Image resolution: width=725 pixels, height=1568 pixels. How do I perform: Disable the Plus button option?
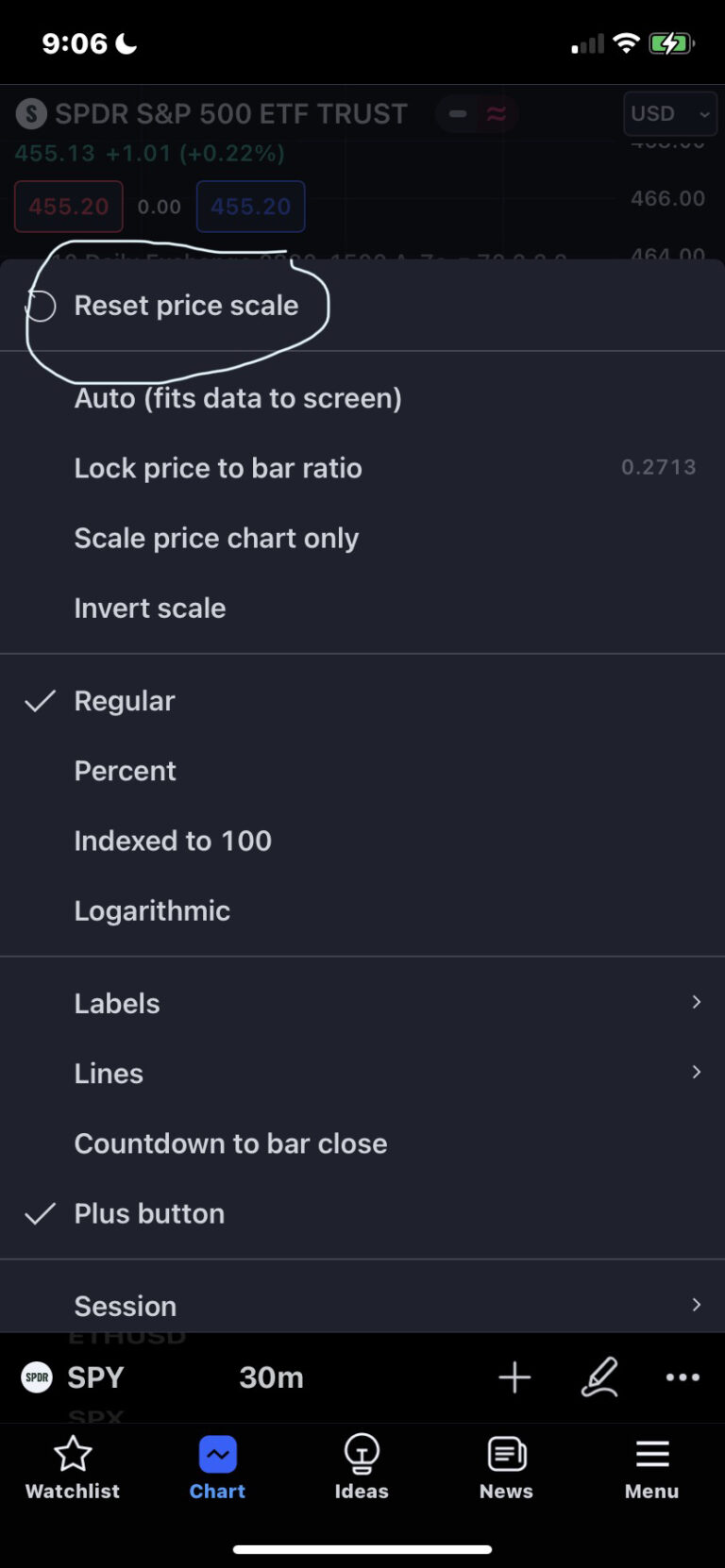click(148, 1213)
